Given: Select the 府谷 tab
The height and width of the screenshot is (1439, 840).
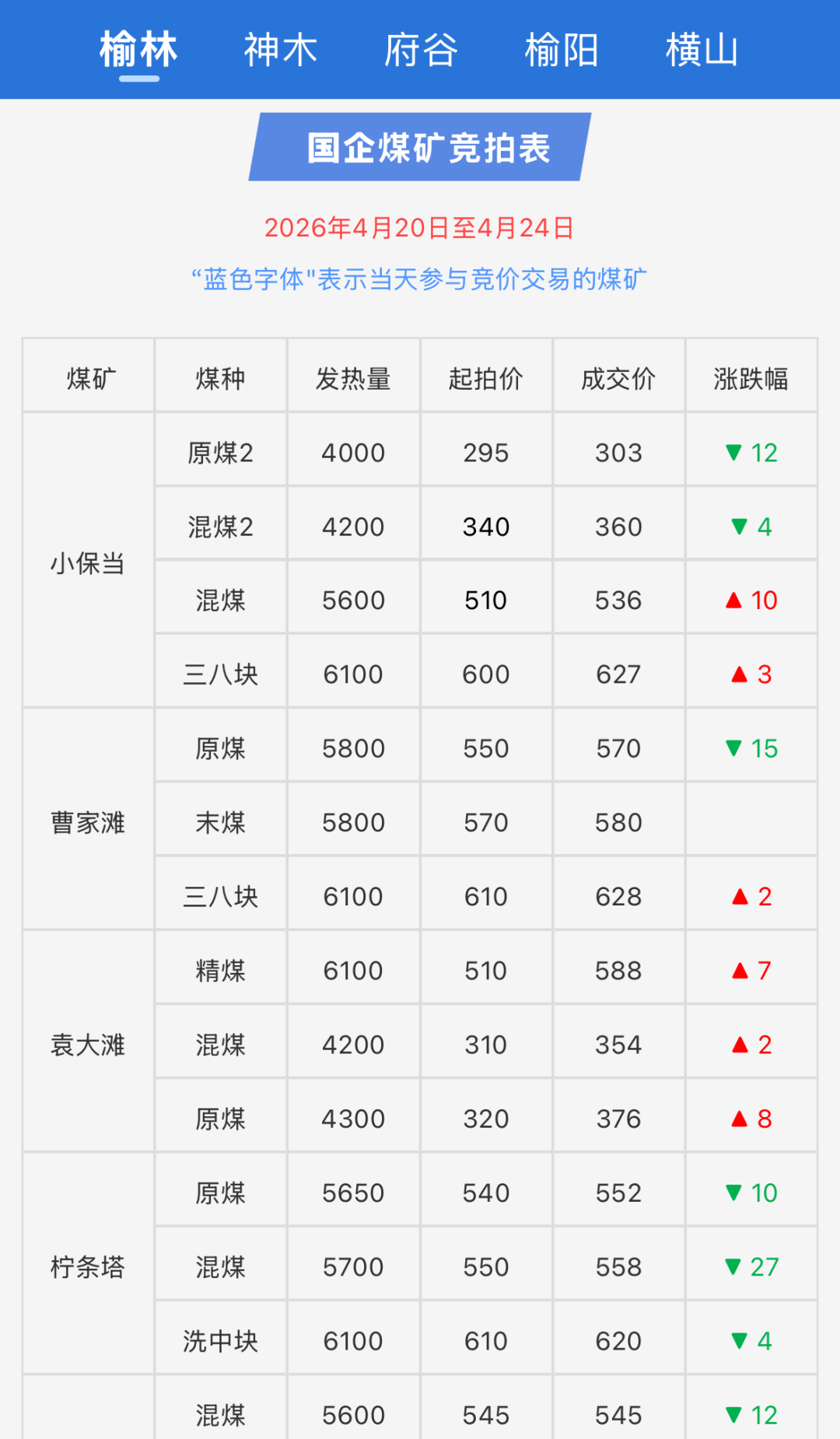Looking at the screenshot, I should [x=421, y=51].
